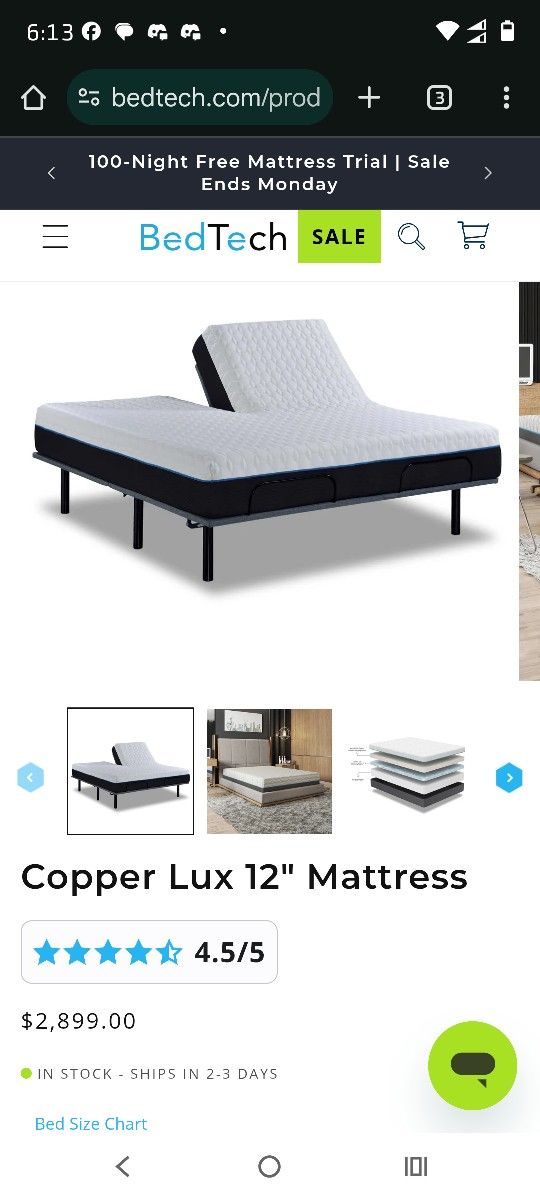Advance thumbnails with the right arrow
The image size is (540, 1200).
509,777
